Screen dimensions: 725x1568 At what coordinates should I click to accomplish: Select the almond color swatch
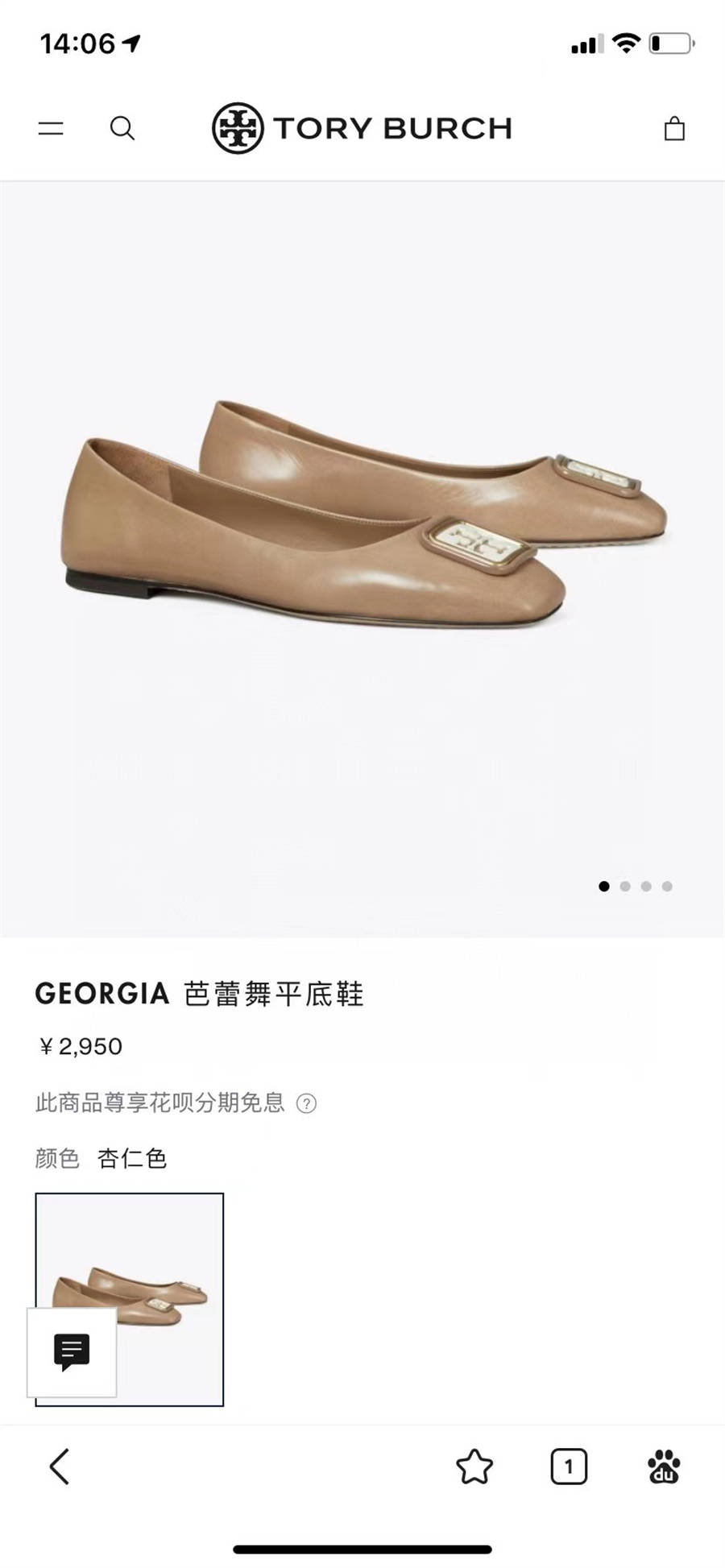click(x=130, y=1300)
